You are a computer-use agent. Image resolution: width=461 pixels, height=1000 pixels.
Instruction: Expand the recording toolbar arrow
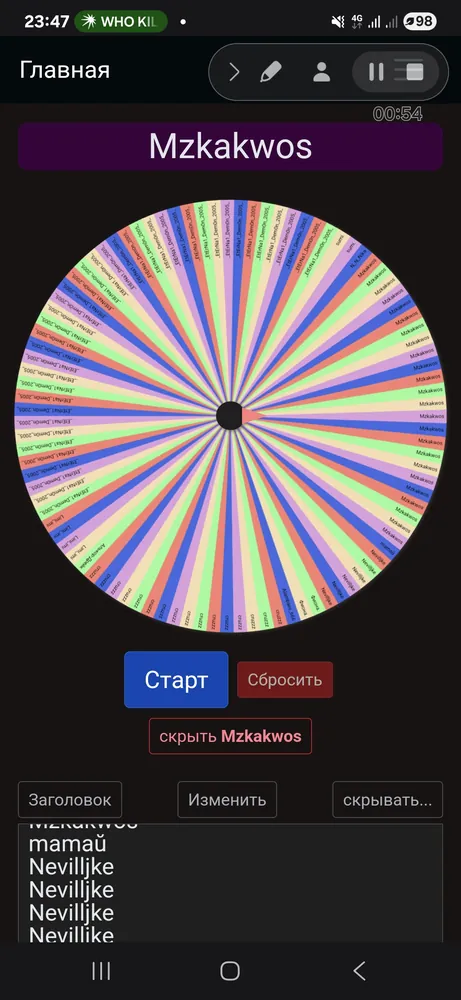(234, 72)
